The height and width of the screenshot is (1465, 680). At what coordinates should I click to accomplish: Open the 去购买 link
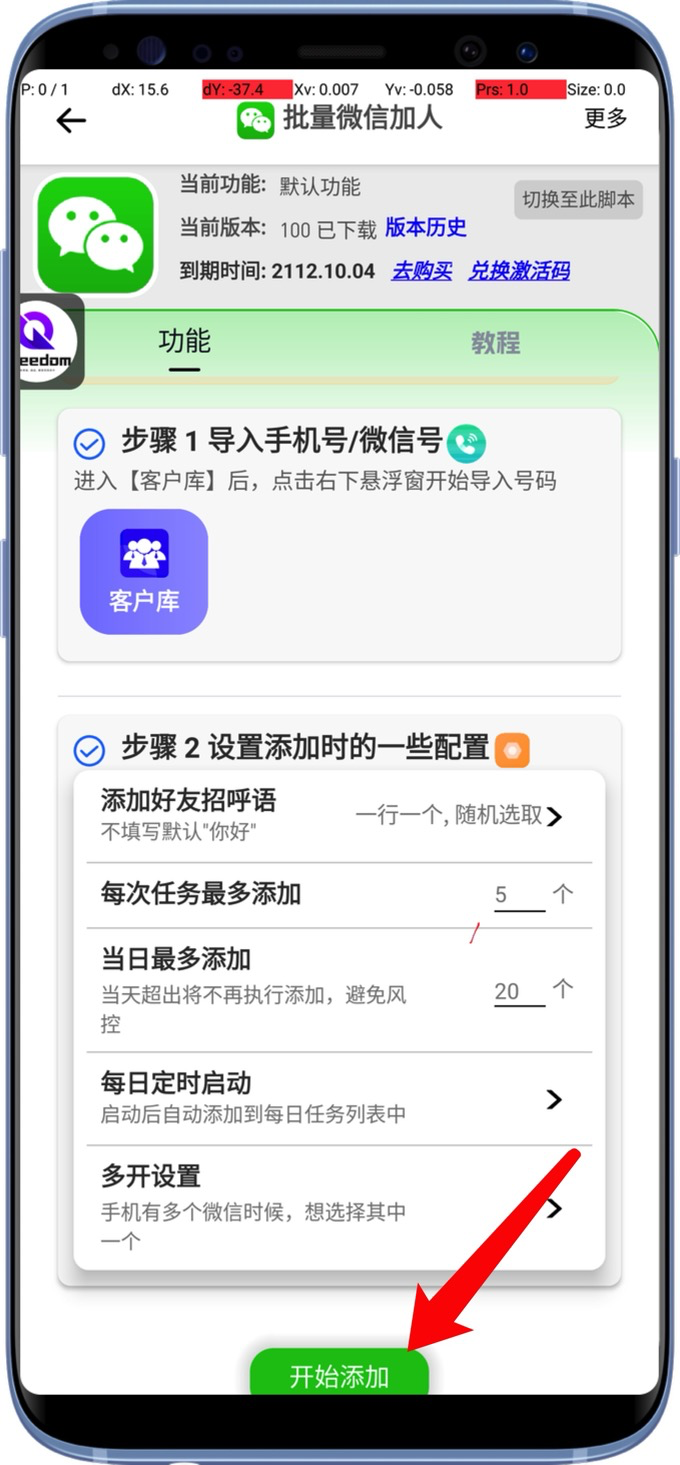(421, 271)
